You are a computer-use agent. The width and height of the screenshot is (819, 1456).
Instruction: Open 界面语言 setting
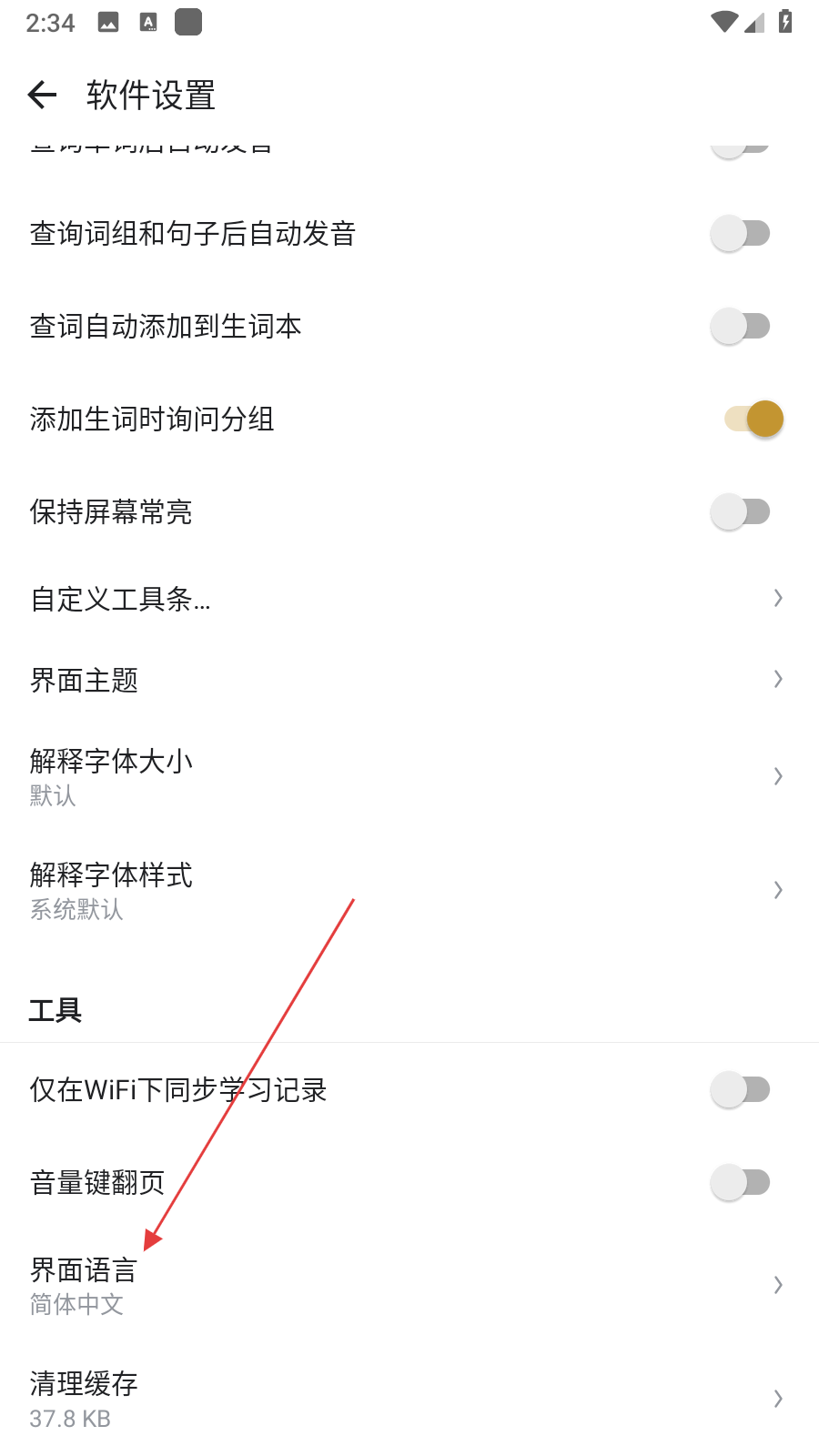(x=409, y=1285)
